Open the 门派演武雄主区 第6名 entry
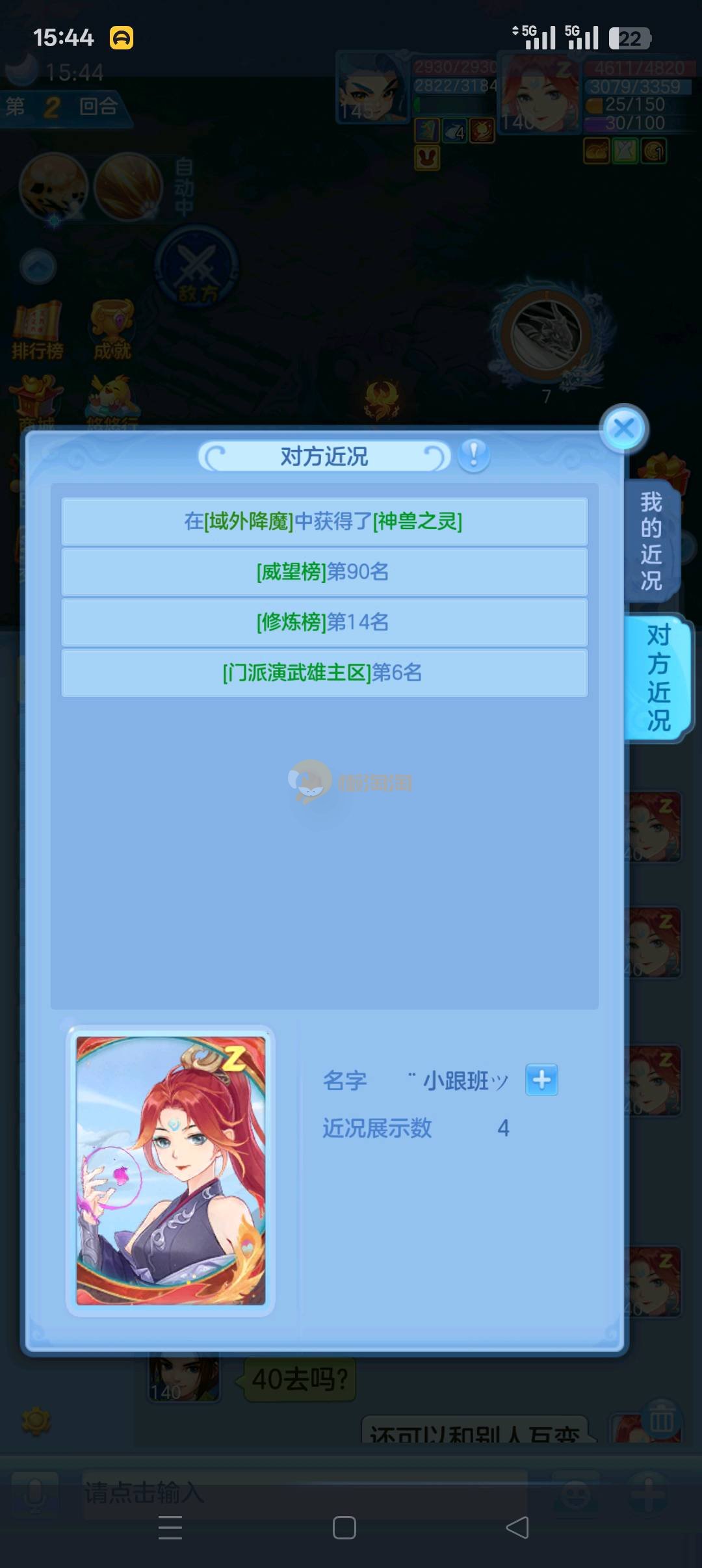The width and height of the screenshot is (702, 1568). pos(324,672)
